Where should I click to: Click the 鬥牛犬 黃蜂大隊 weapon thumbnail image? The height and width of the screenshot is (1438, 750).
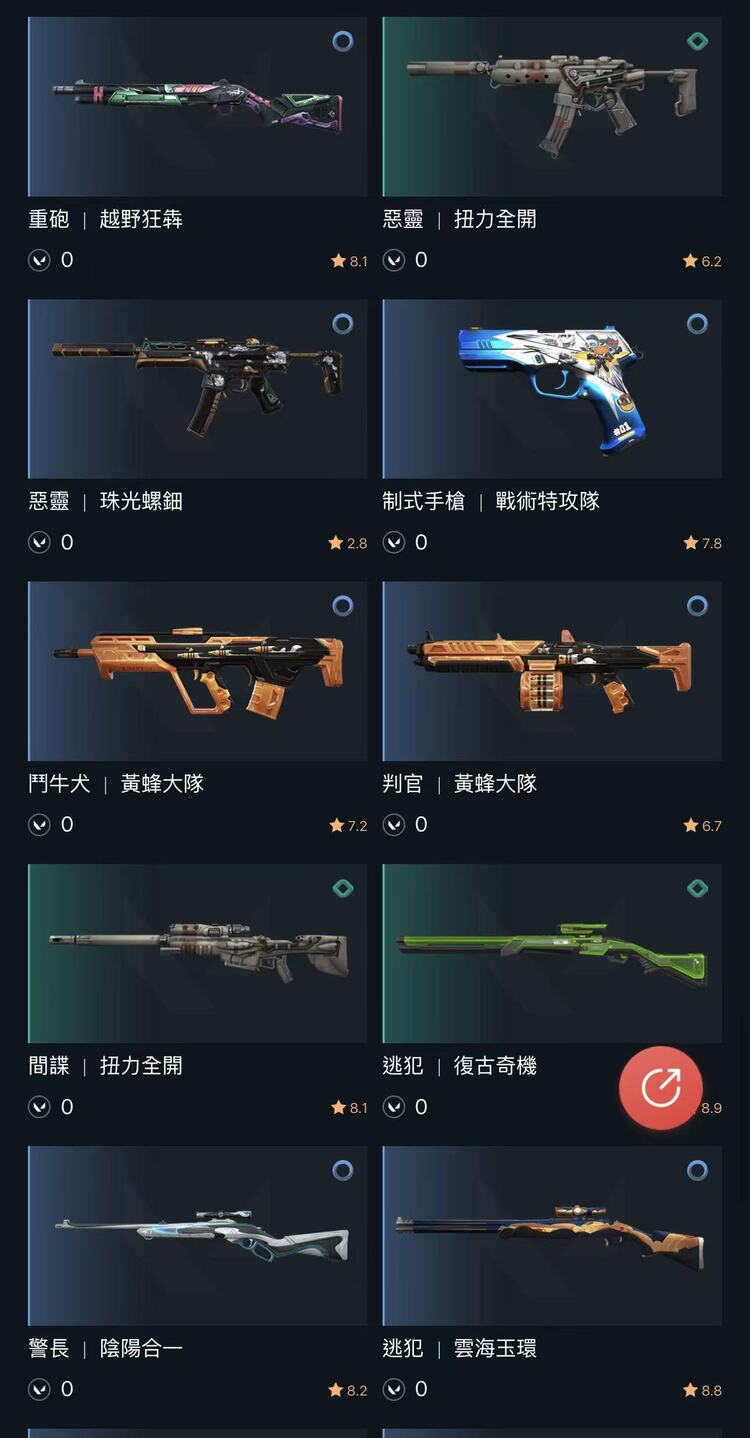coord(197,671)
